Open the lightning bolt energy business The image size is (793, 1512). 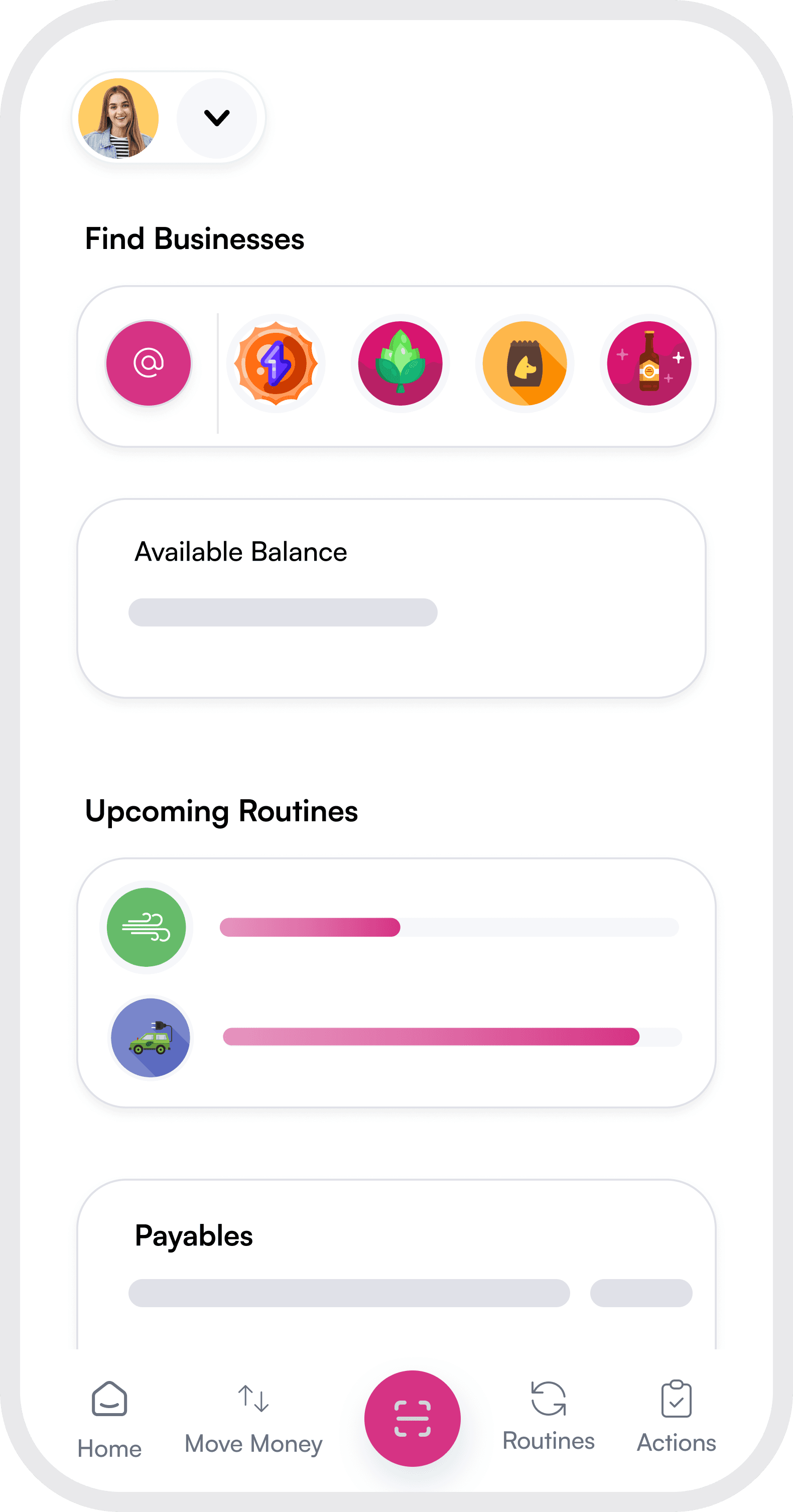276,363
